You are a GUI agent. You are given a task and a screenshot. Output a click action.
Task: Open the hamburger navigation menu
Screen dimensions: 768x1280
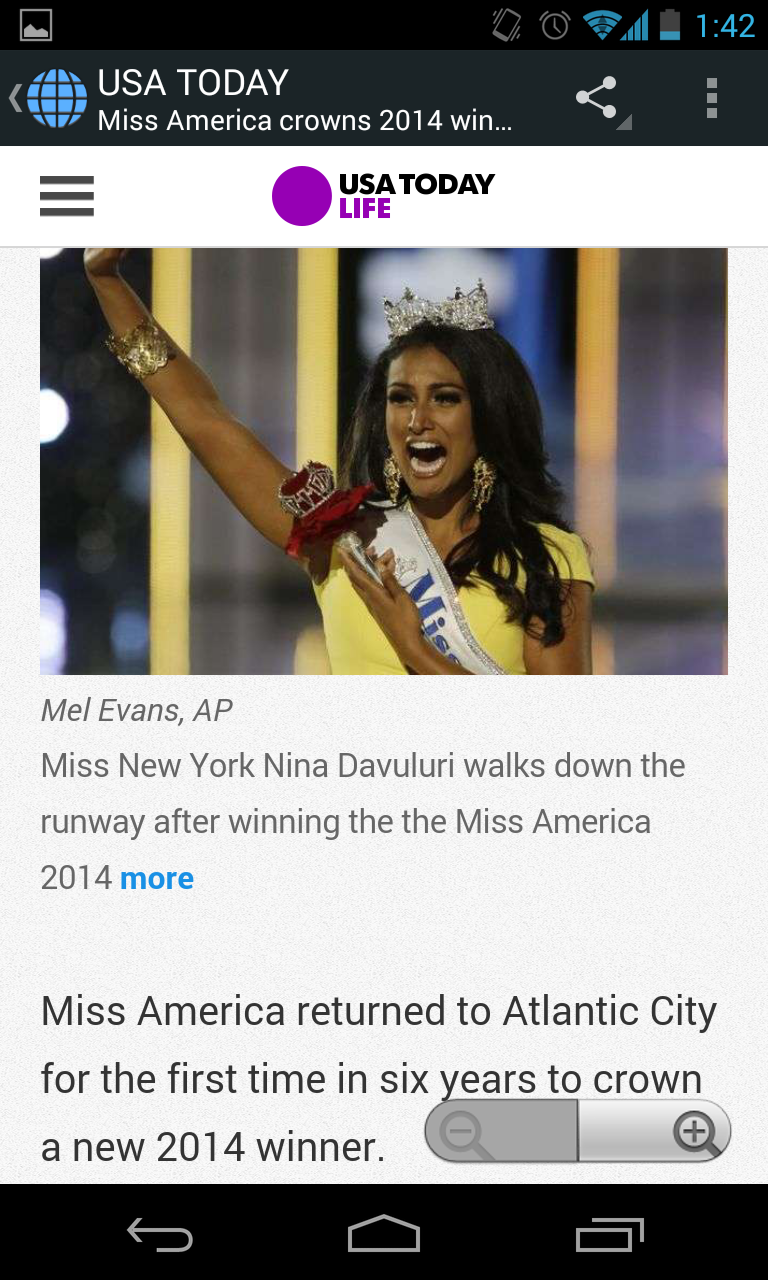[x=67, y=196]
